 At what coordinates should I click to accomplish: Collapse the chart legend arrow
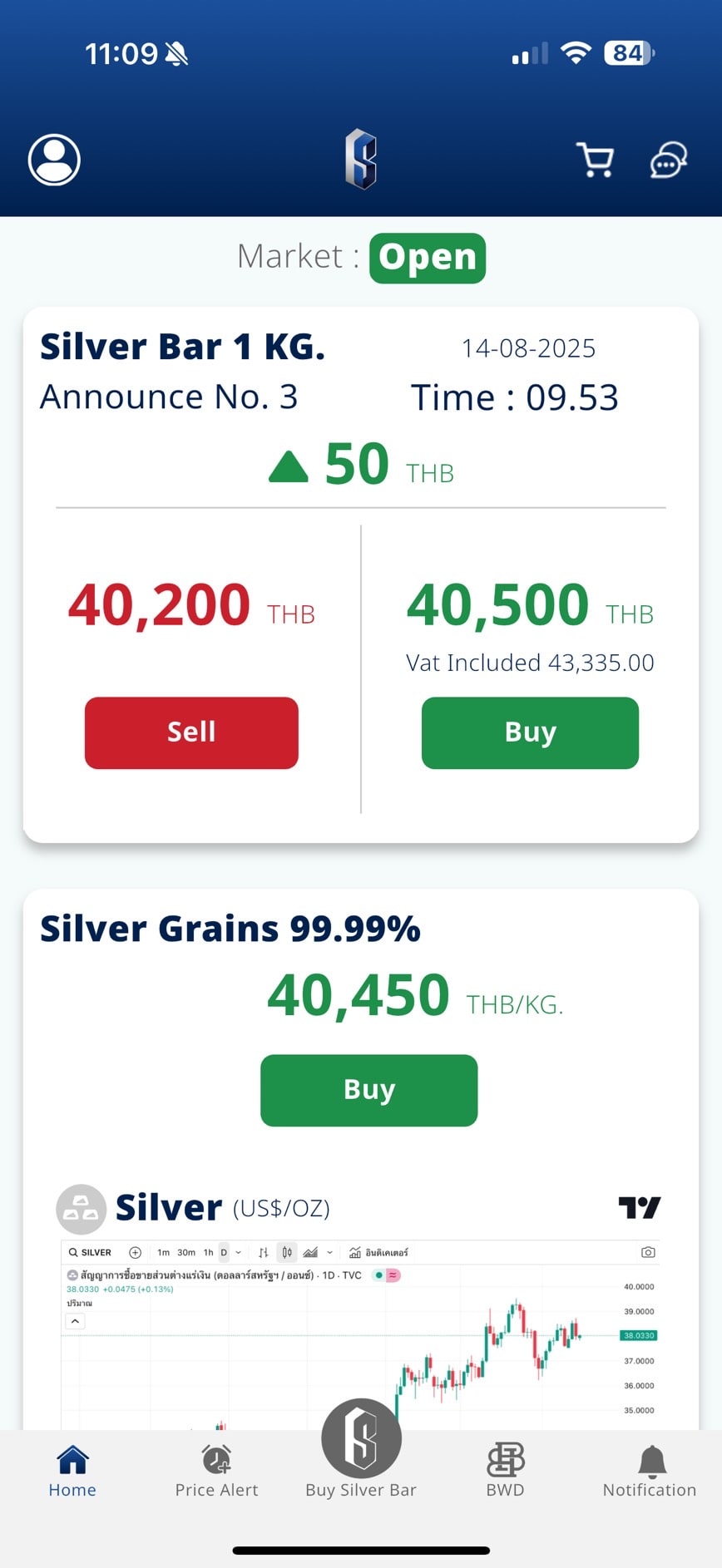(76, 1321)
